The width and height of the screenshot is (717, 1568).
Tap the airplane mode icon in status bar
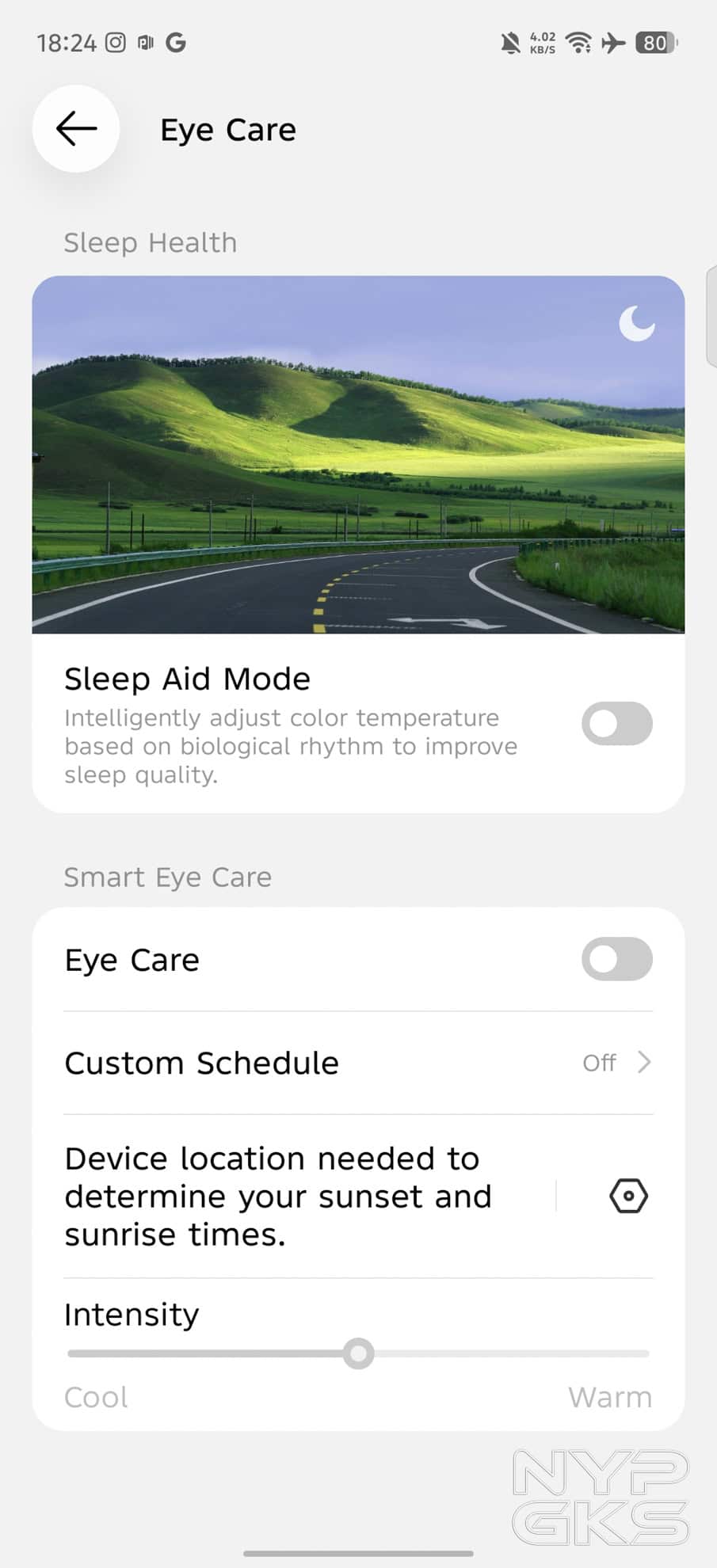pos(614,43)
